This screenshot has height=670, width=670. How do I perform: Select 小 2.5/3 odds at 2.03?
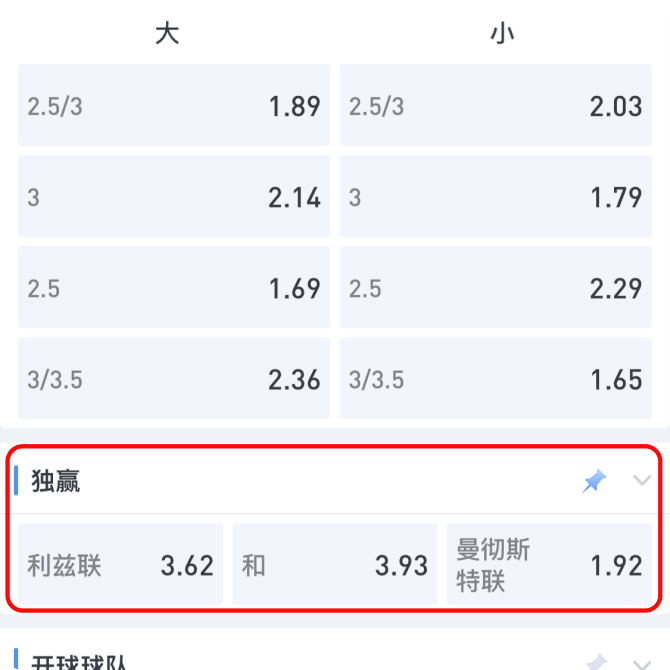(x=496, y=106)
